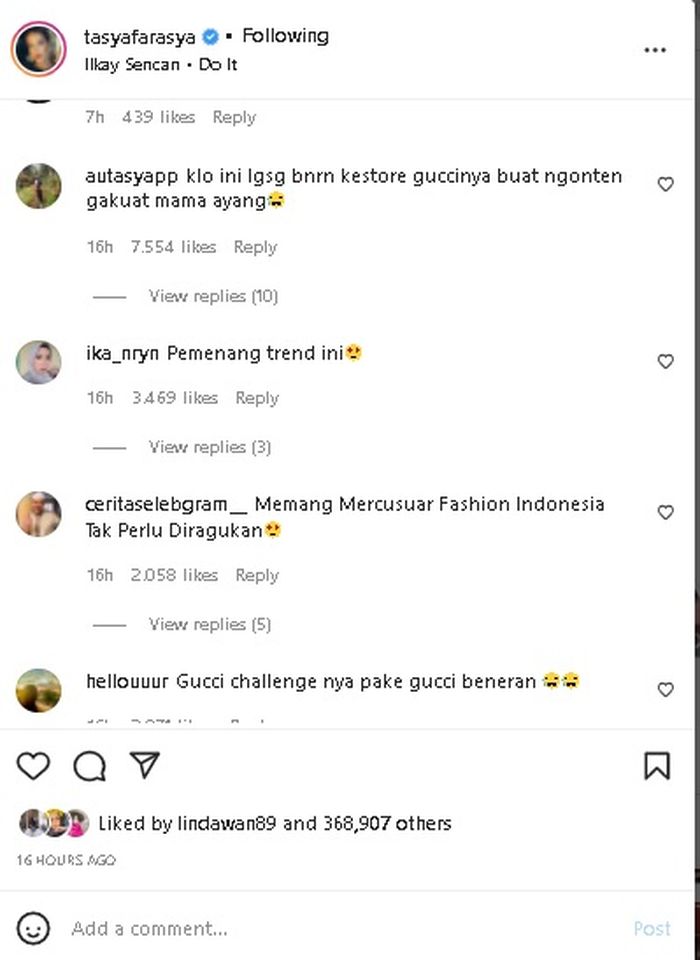The image size is (700, 960).
Task: Bookmark this post
Action: (656, 766)
